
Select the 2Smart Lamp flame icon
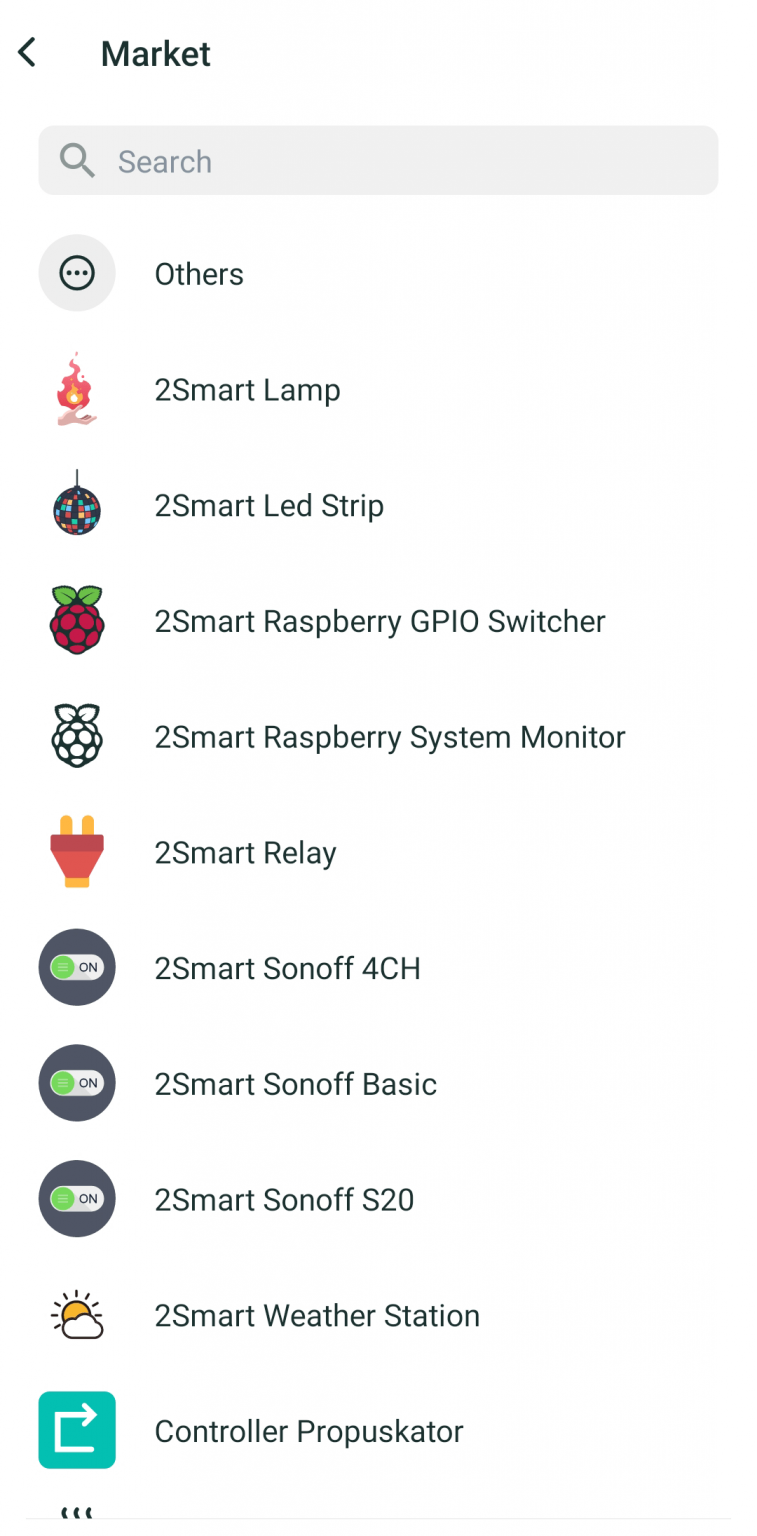77,389
